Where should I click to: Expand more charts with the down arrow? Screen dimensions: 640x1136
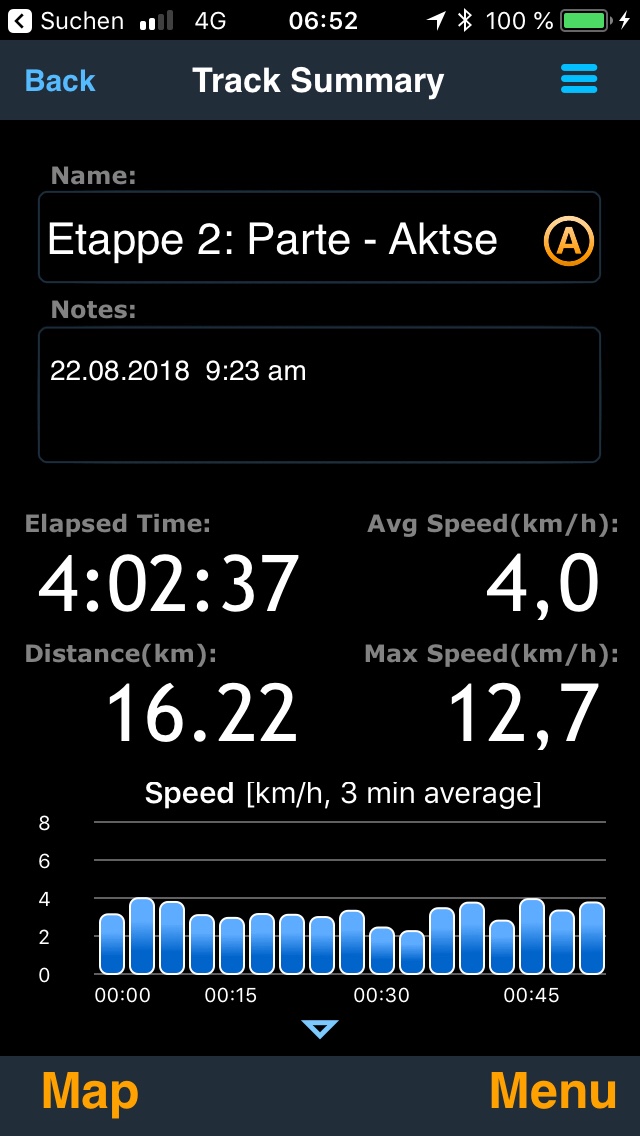pos(320,1029)
